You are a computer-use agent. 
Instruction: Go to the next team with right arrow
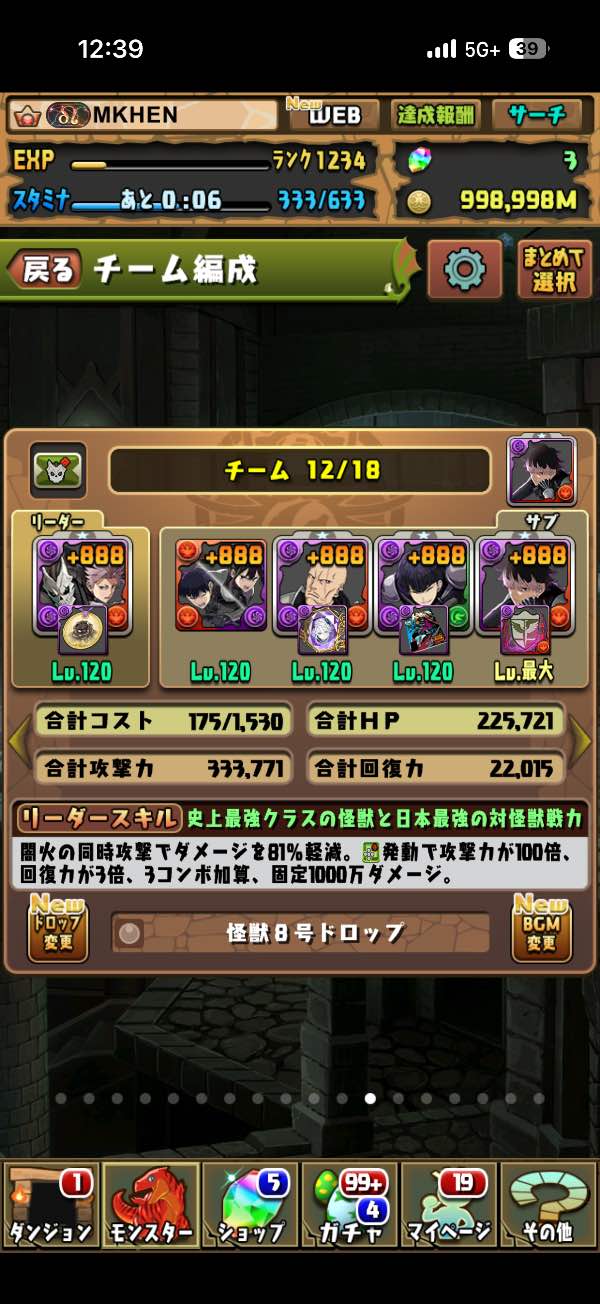581,742
